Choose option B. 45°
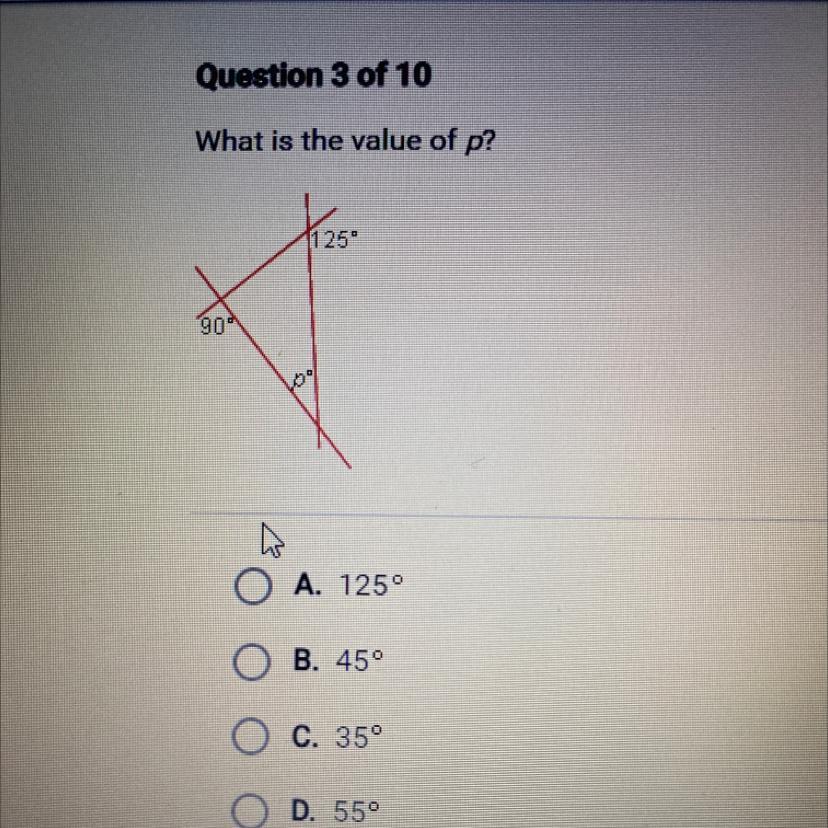The image size is (828, 828). click(252, 663)
